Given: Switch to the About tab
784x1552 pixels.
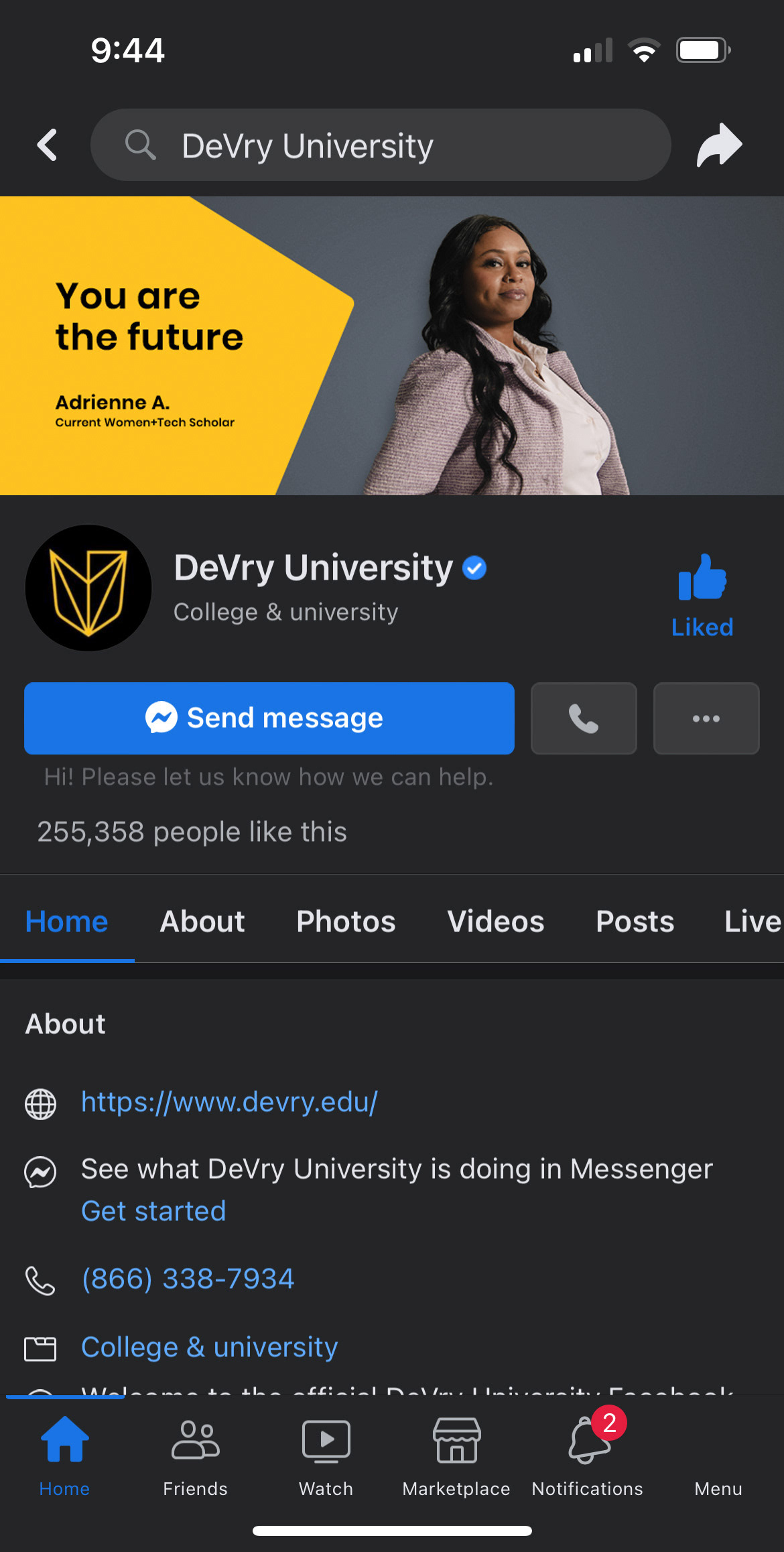Looking at the screenshot, I should click(202, 921).
